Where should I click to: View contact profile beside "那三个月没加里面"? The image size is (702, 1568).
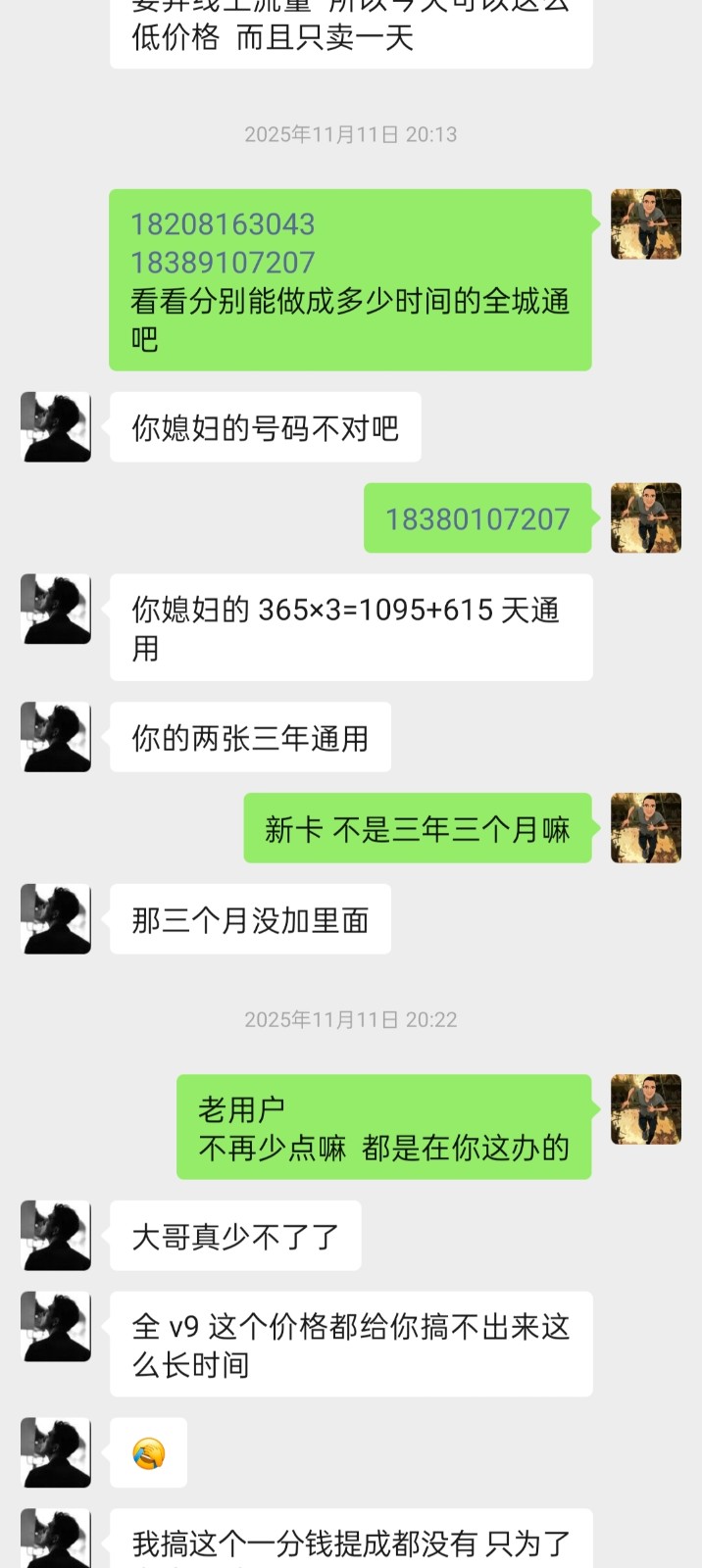point(56,919)
